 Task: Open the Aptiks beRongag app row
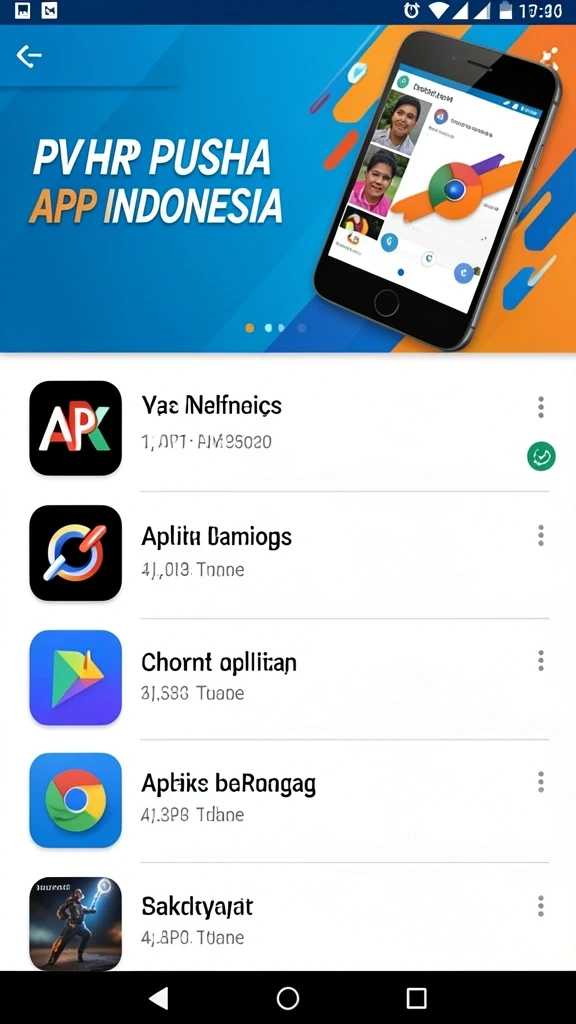click(x=288, y=801)
